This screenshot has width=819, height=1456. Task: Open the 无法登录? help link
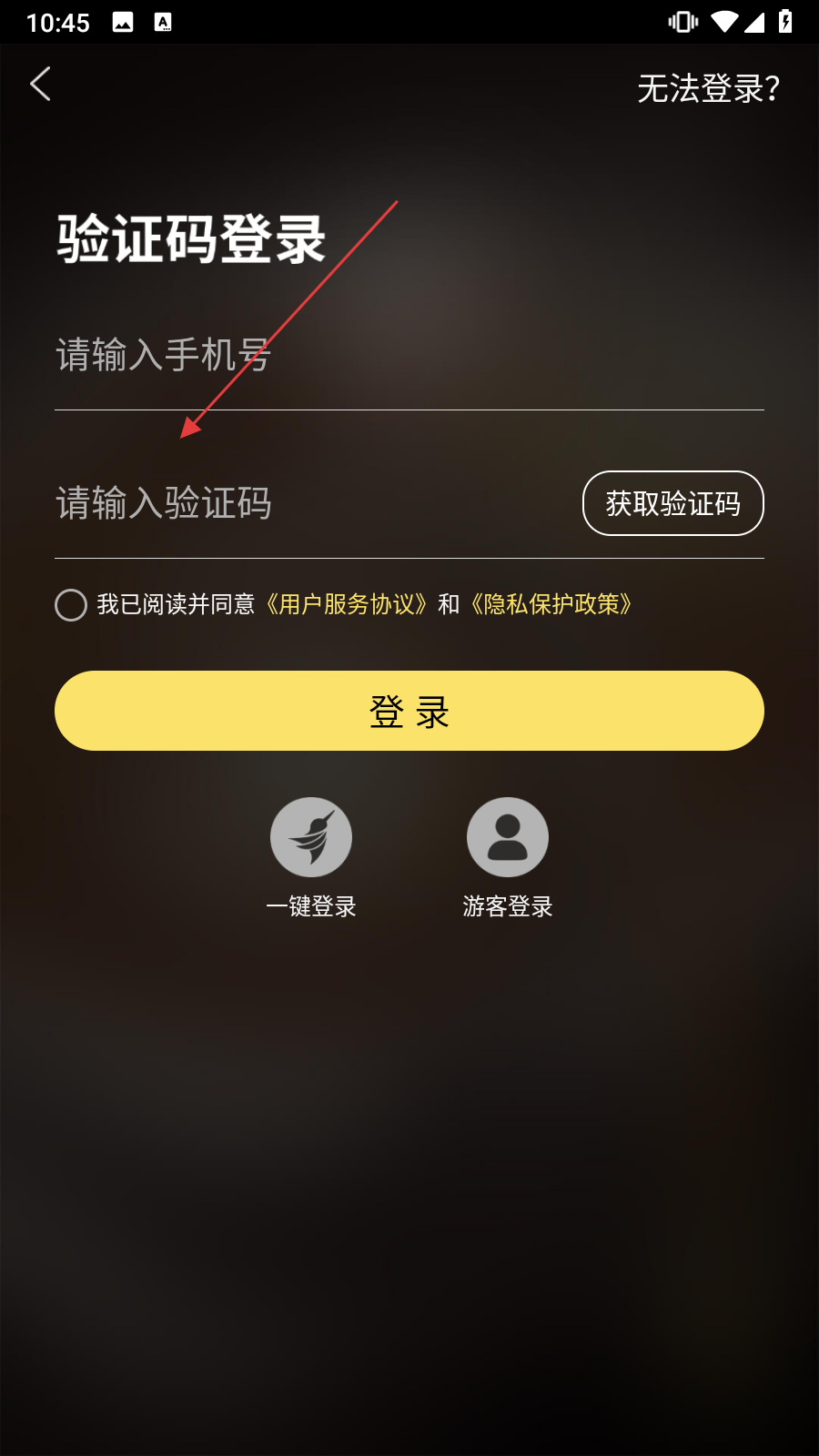pyautogui.click(x=708, y=88)
